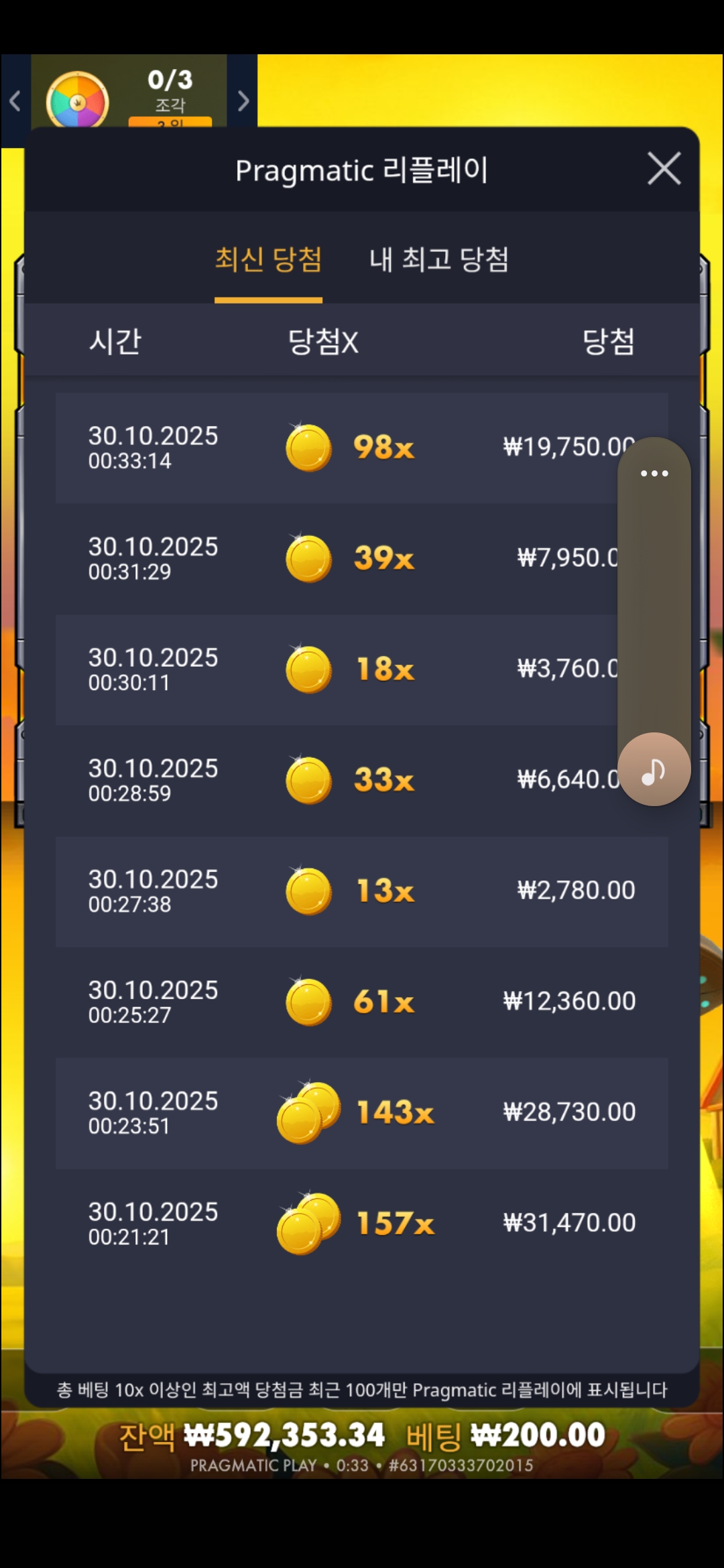
Task: Open replay of the 33x win
Action: coord(335,780)
